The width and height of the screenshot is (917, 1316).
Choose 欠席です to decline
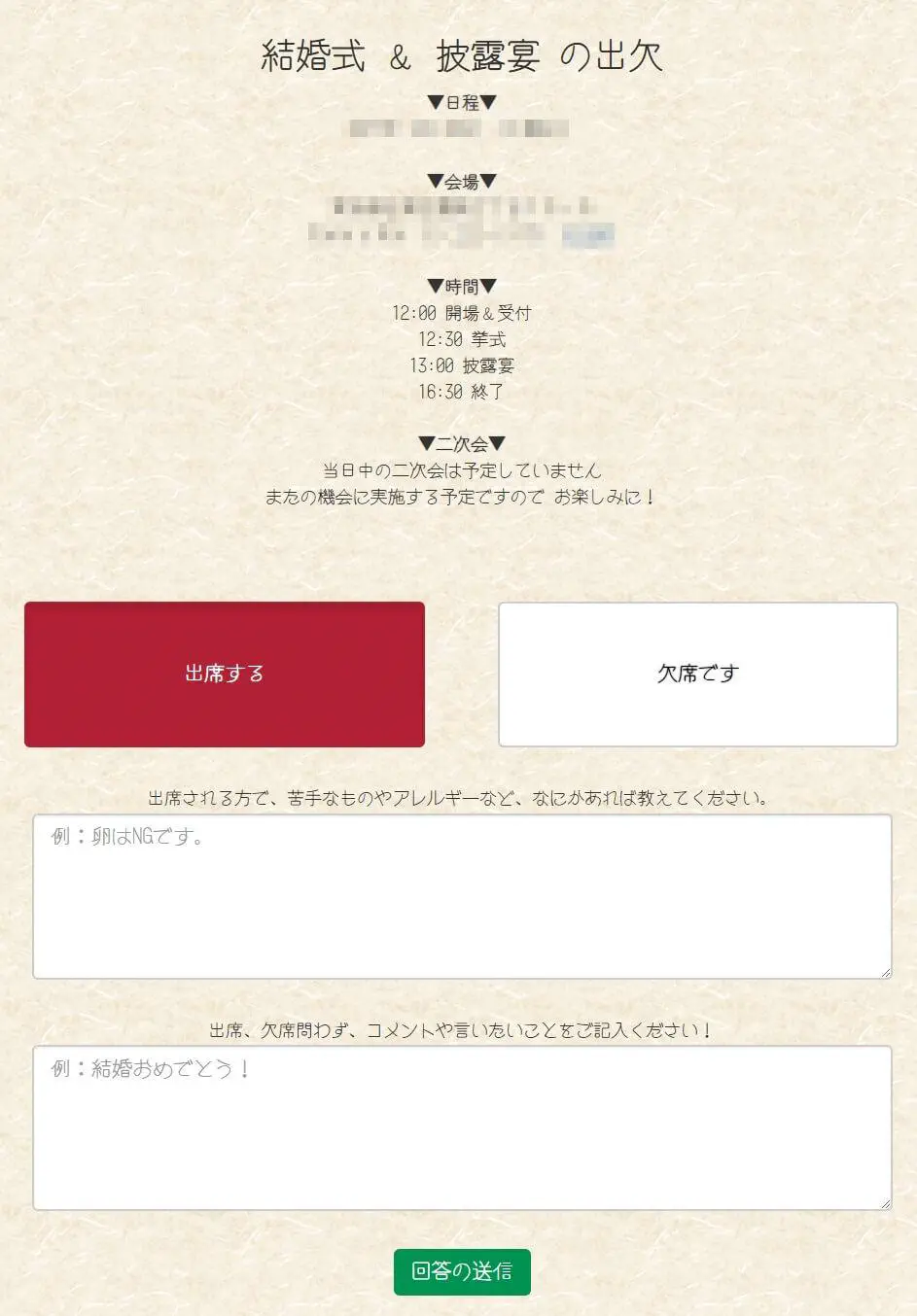click(697, 674)
